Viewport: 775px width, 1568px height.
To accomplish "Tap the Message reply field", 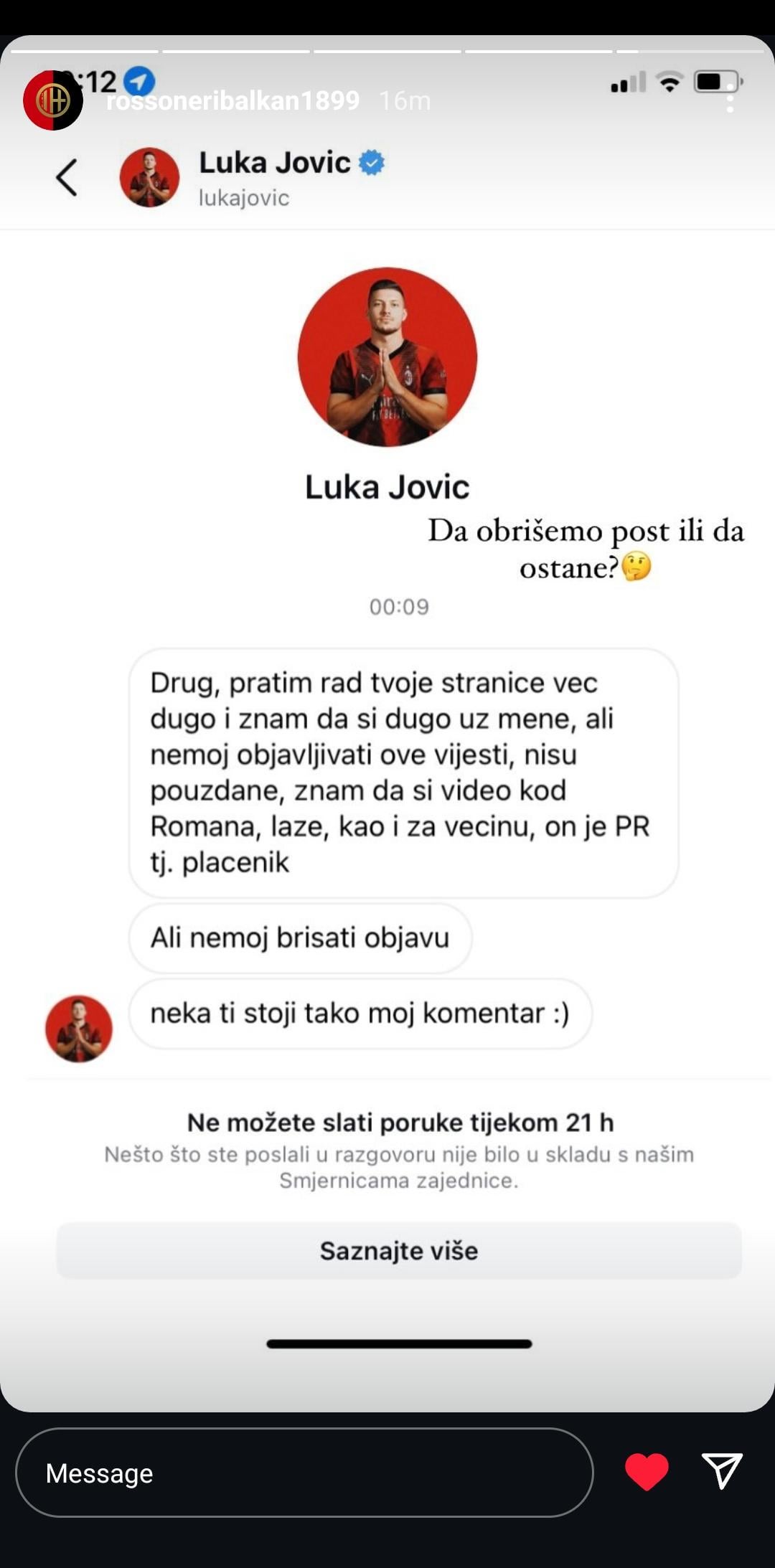I will (x=304, y=1473).
